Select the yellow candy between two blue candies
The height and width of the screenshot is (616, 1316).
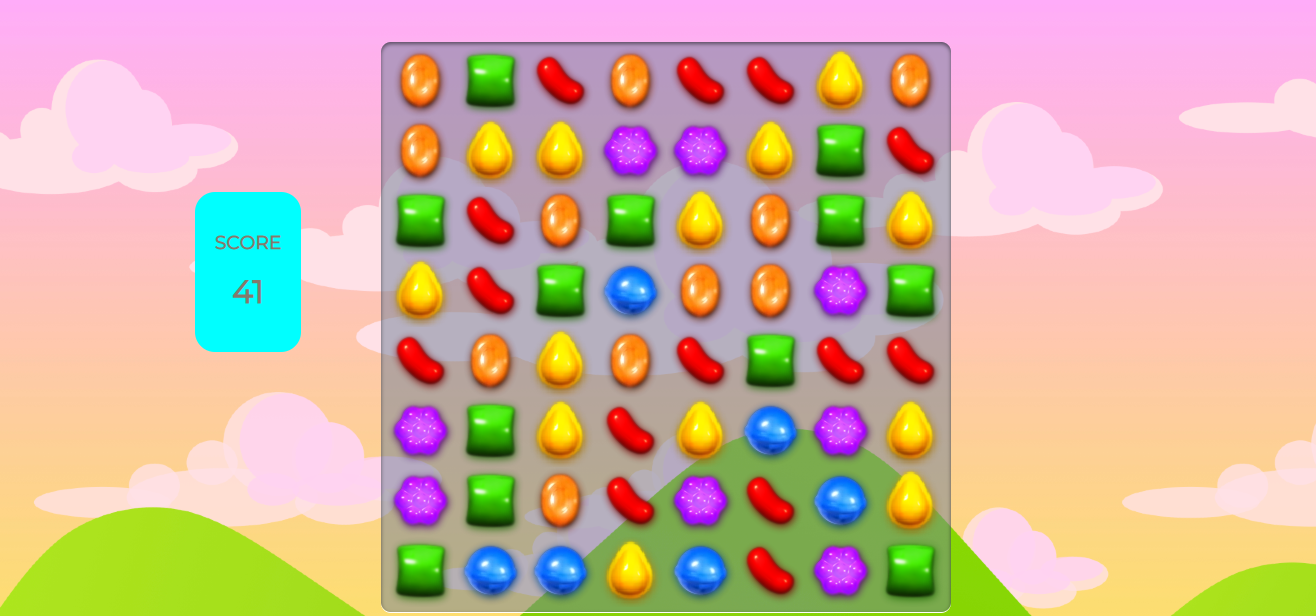(630, 570)
